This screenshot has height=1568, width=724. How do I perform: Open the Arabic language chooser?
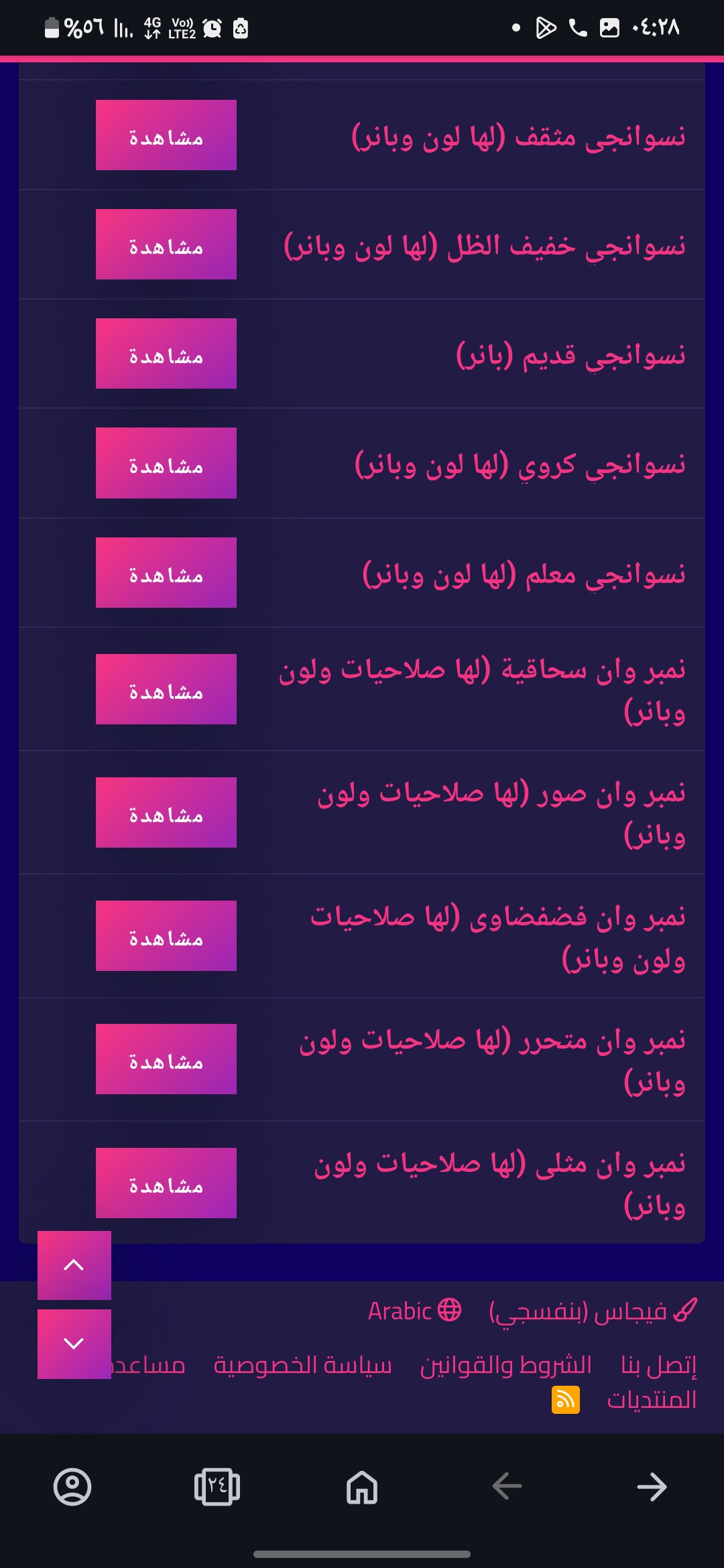[415, 1311]
